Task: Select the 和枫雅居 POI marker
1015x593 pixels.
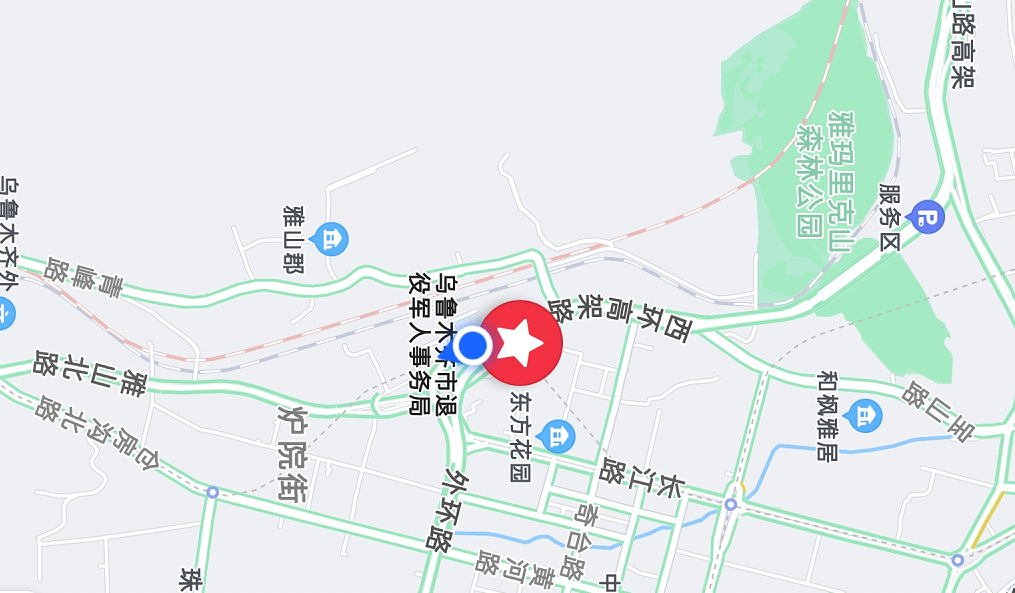Action: (x=864, y=414)
